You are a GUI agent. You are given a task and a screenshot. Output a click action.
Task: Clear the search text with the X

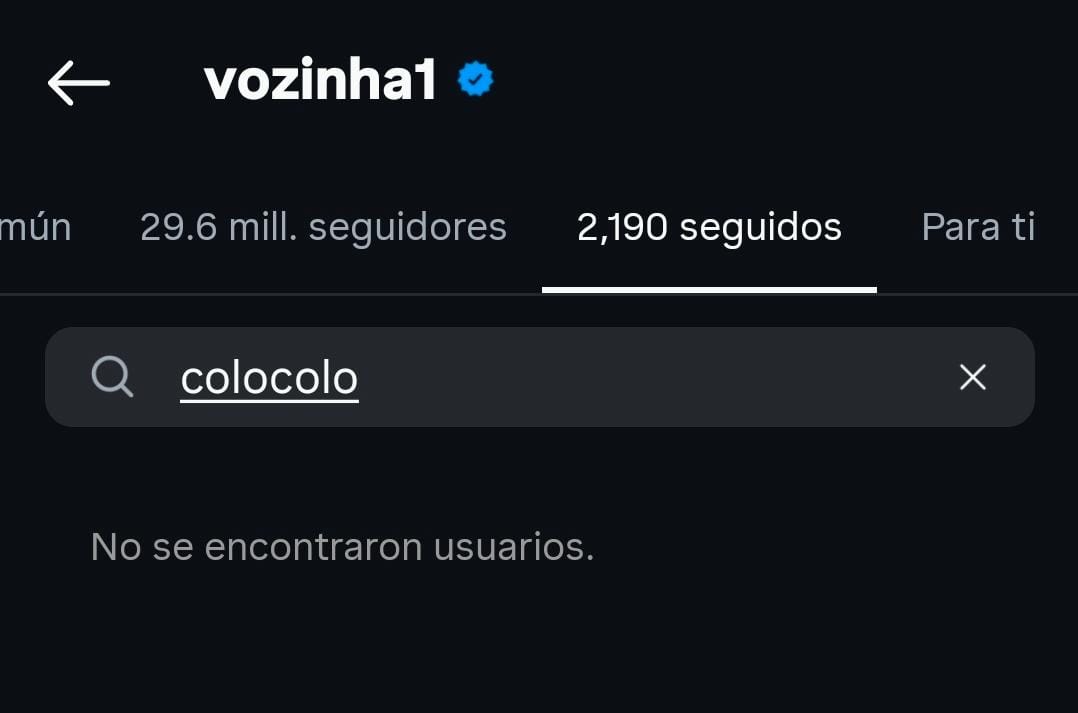tap(973, 377)
